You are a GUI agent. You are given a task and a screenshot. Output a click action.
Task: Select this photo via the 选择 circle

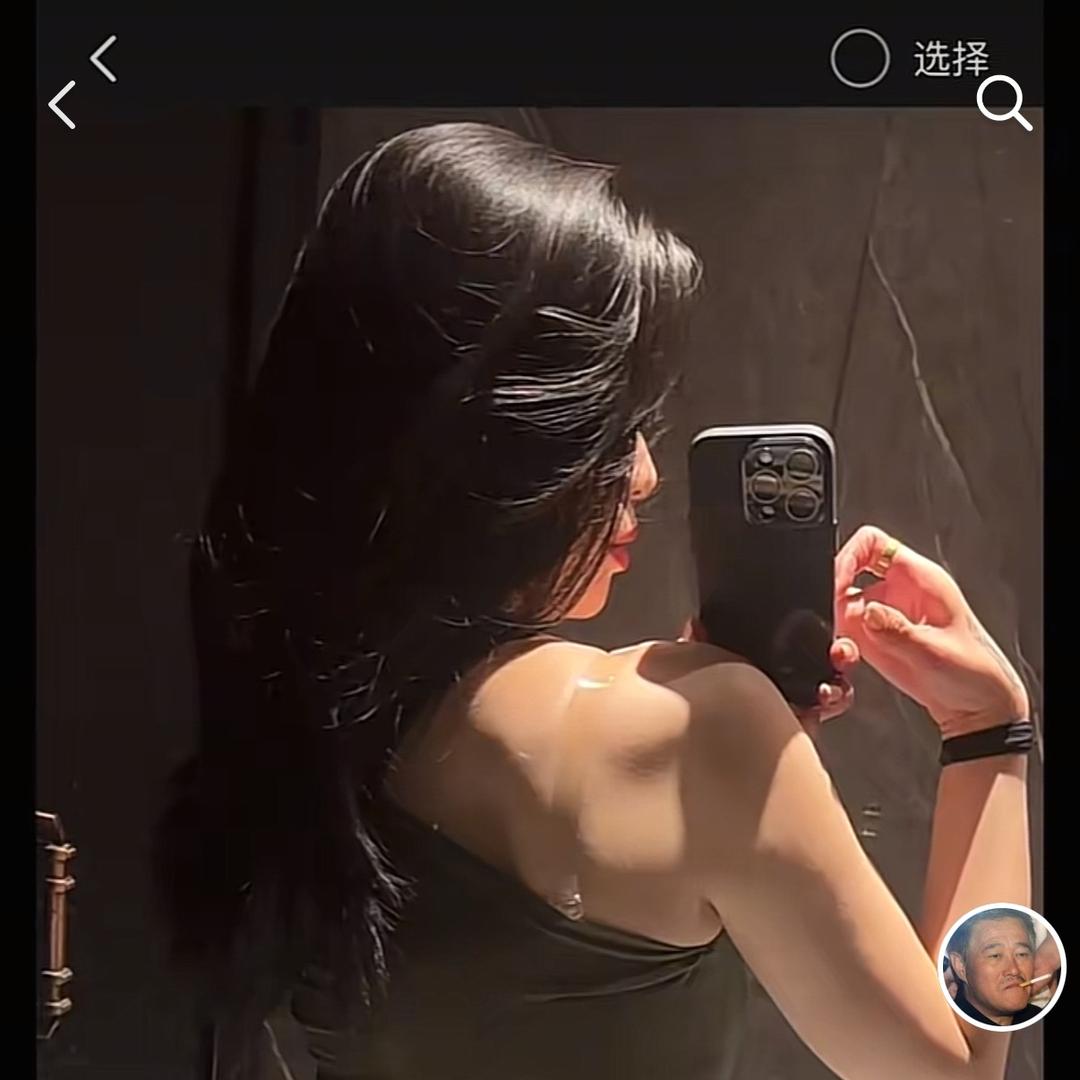859,59
